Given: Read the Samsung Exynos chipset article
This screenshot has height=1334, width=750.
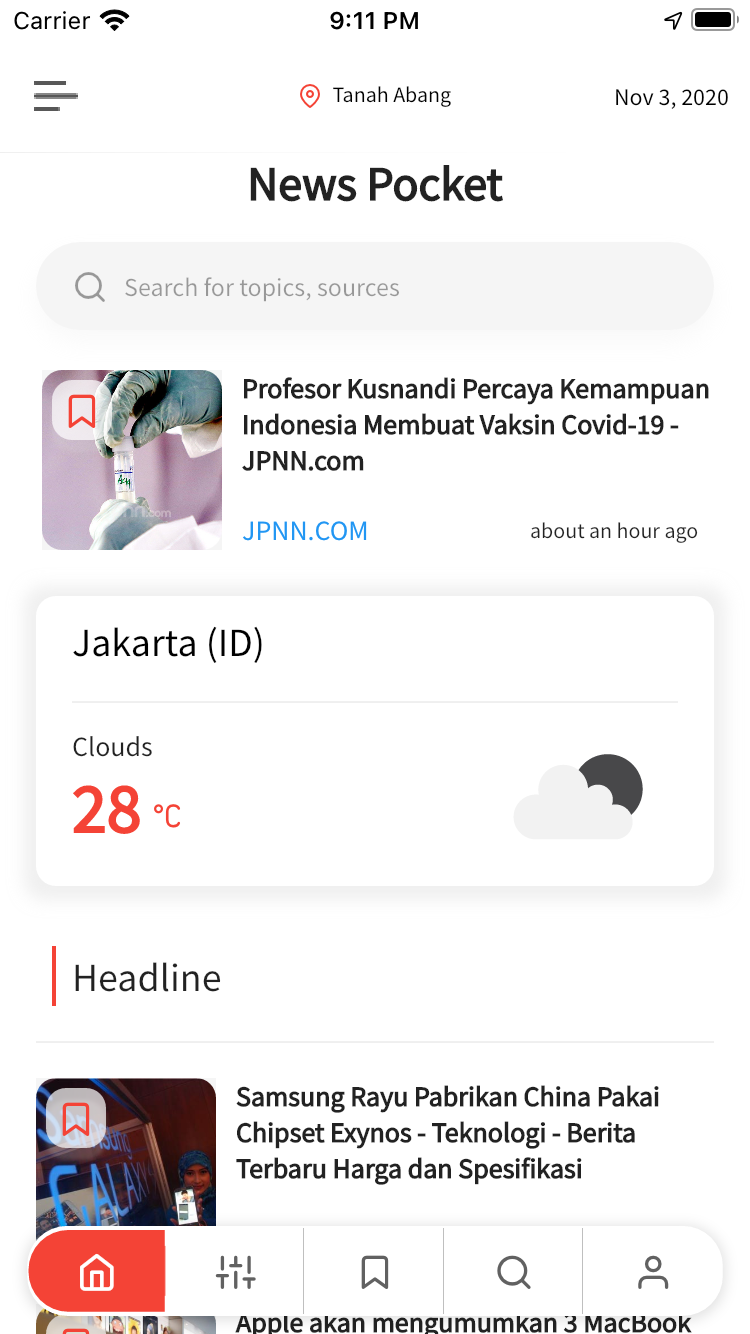Looking at the screenshot, I should [x=448, y=1133].
